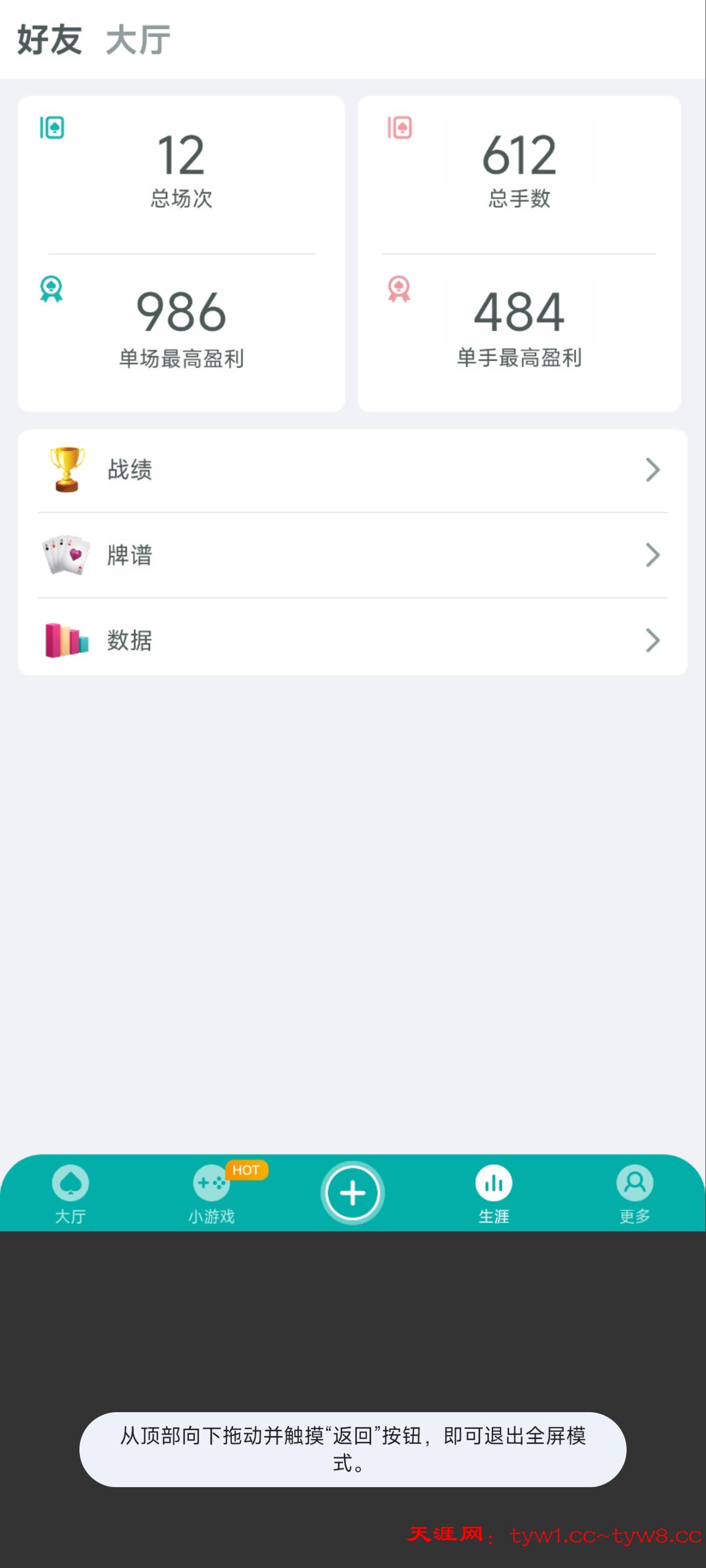Open the 战绩 records row

coord(353,470)
